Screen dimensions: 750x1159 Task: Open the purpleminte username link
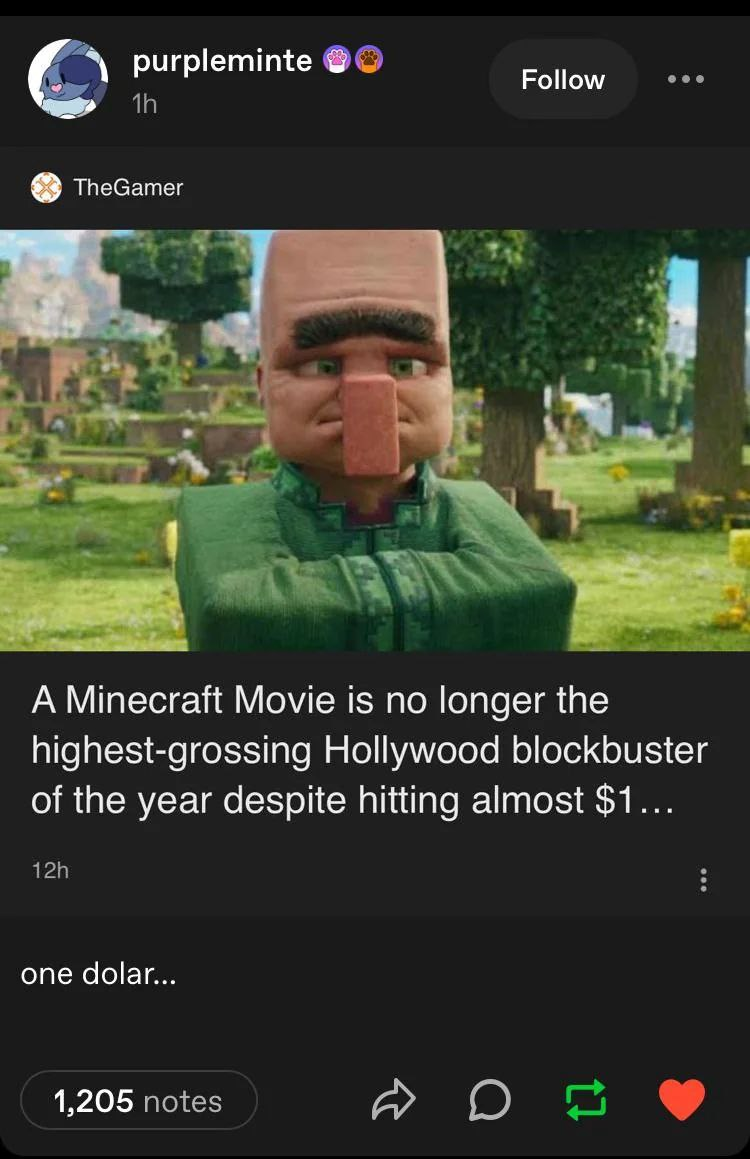click(x=222, y=61)
